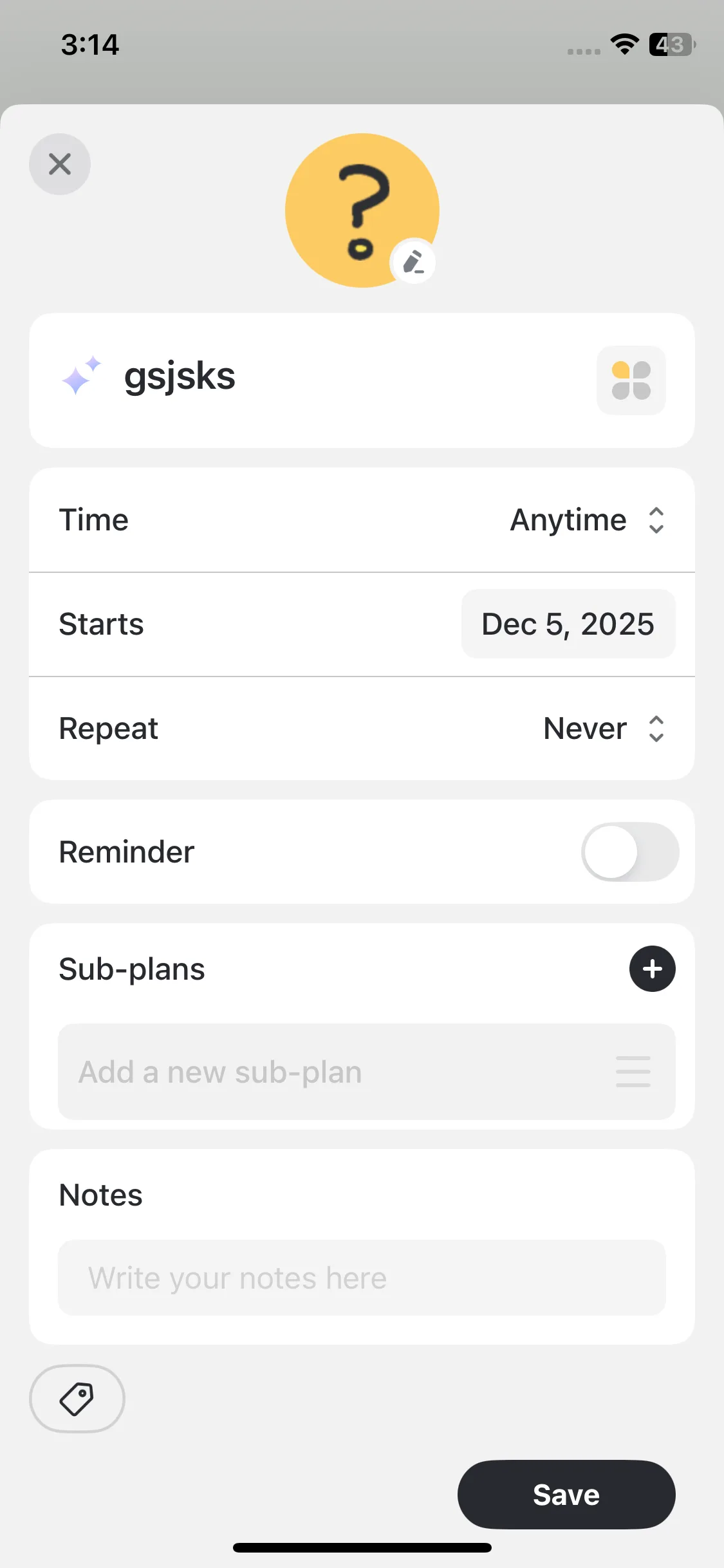The width and height of the screenshot is (724, 1568).
Task: Open the four-dot category picker
Action: point(631,380)
